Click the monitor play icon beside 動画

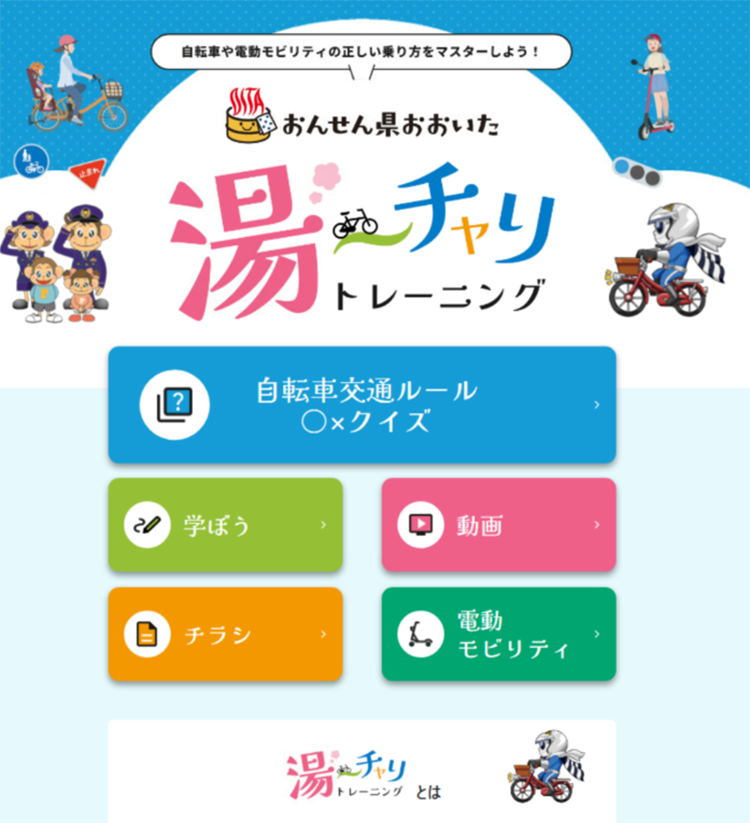[x=420, y=524]
